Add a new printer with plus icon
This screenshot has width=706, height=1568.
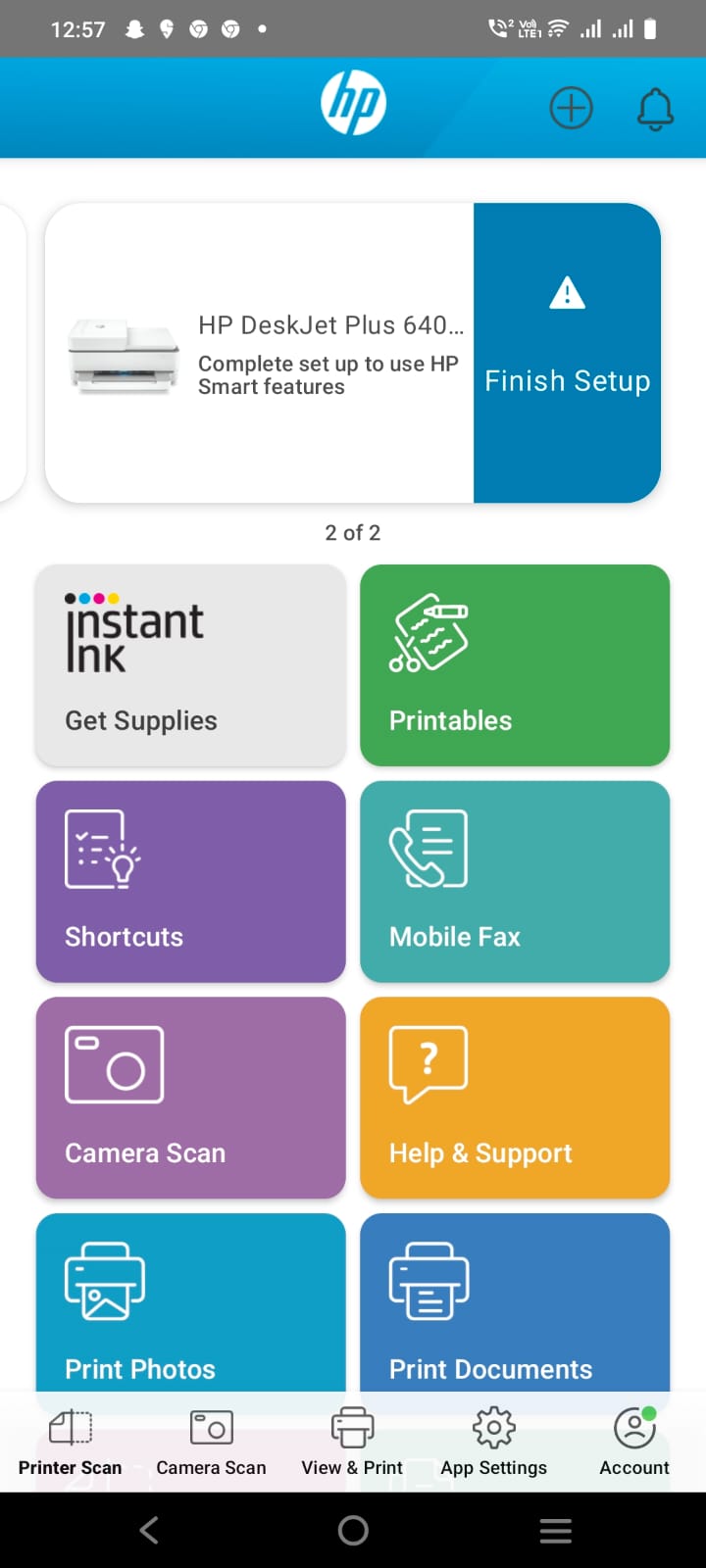(x=571, y=107)
